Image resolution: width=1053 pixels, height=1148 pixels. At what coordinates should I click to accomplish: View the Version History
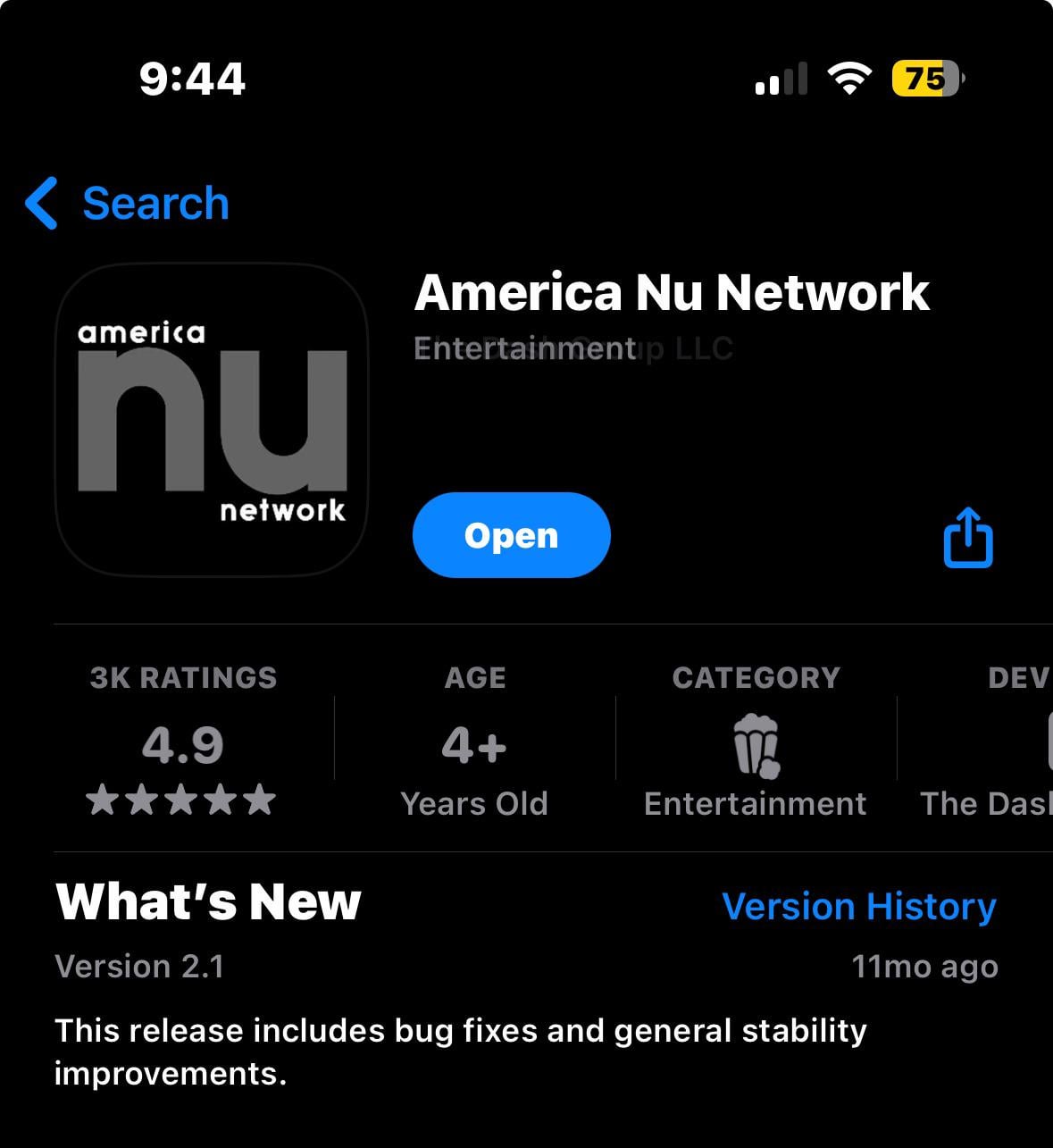[x=858, y=906]
